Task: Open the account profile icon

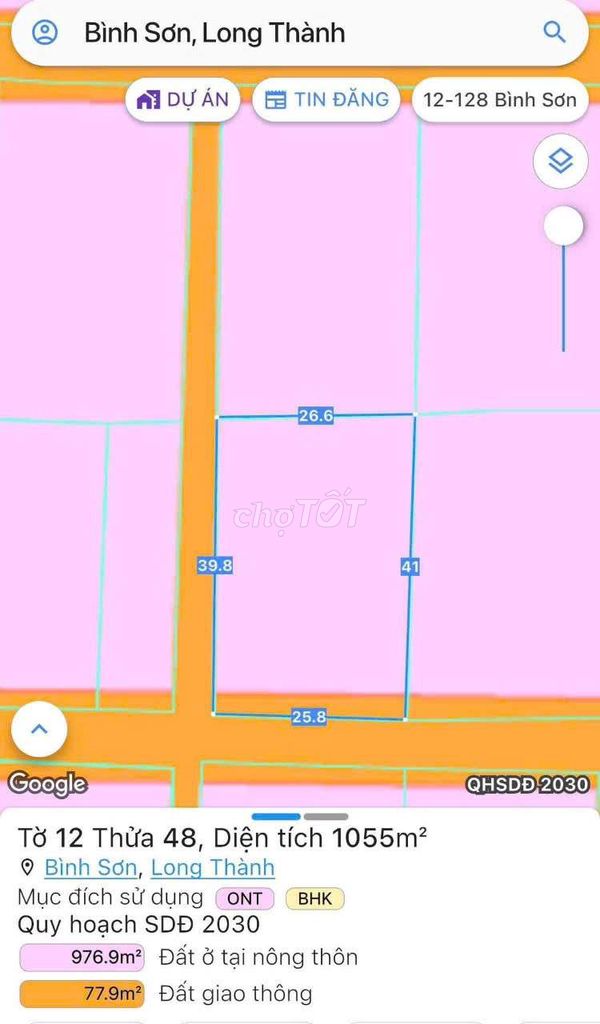Action: (x=45, y=32)
